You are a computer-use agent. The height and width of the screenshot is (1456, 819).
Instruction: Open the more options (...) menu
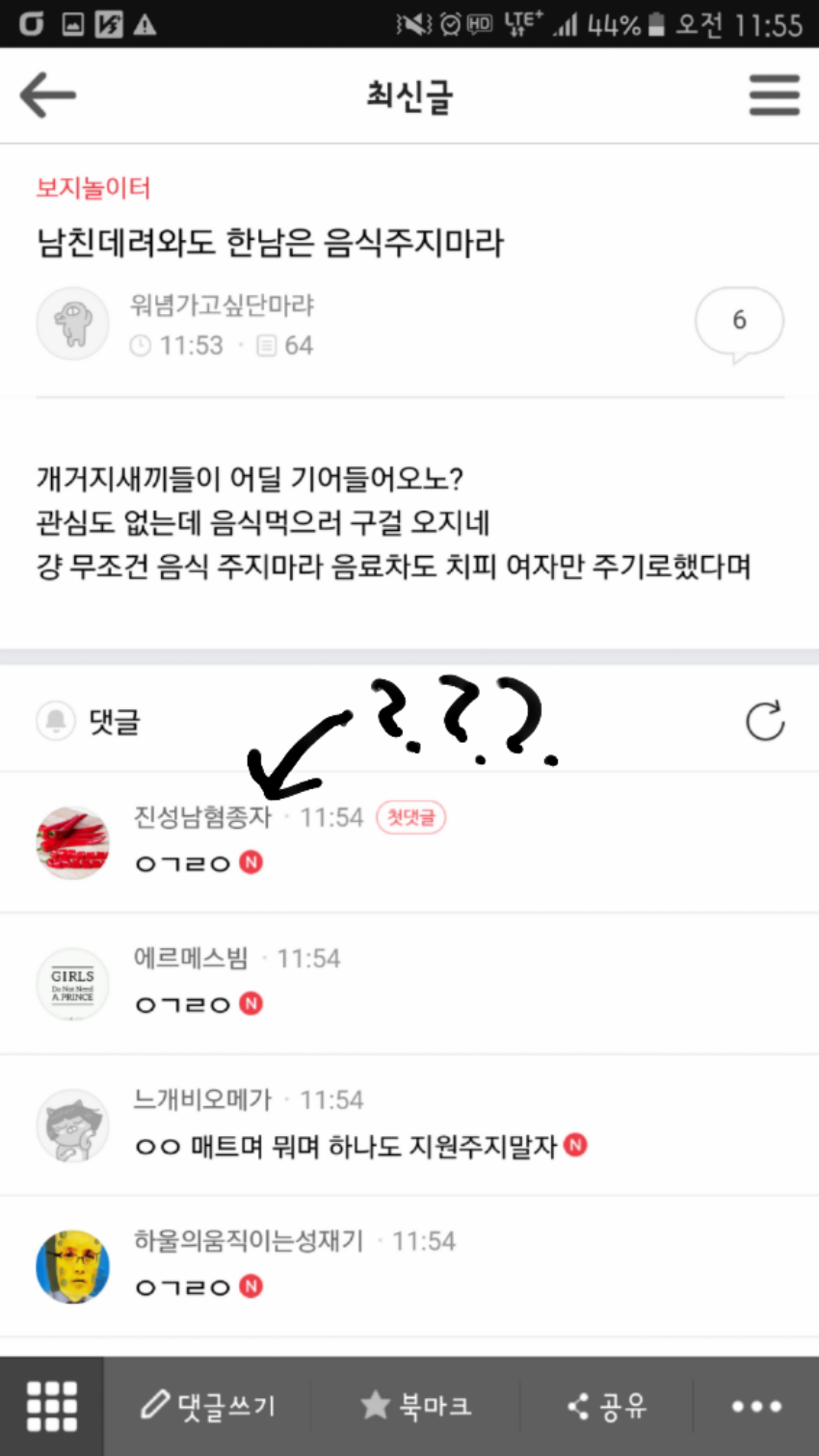[757, 1406]
